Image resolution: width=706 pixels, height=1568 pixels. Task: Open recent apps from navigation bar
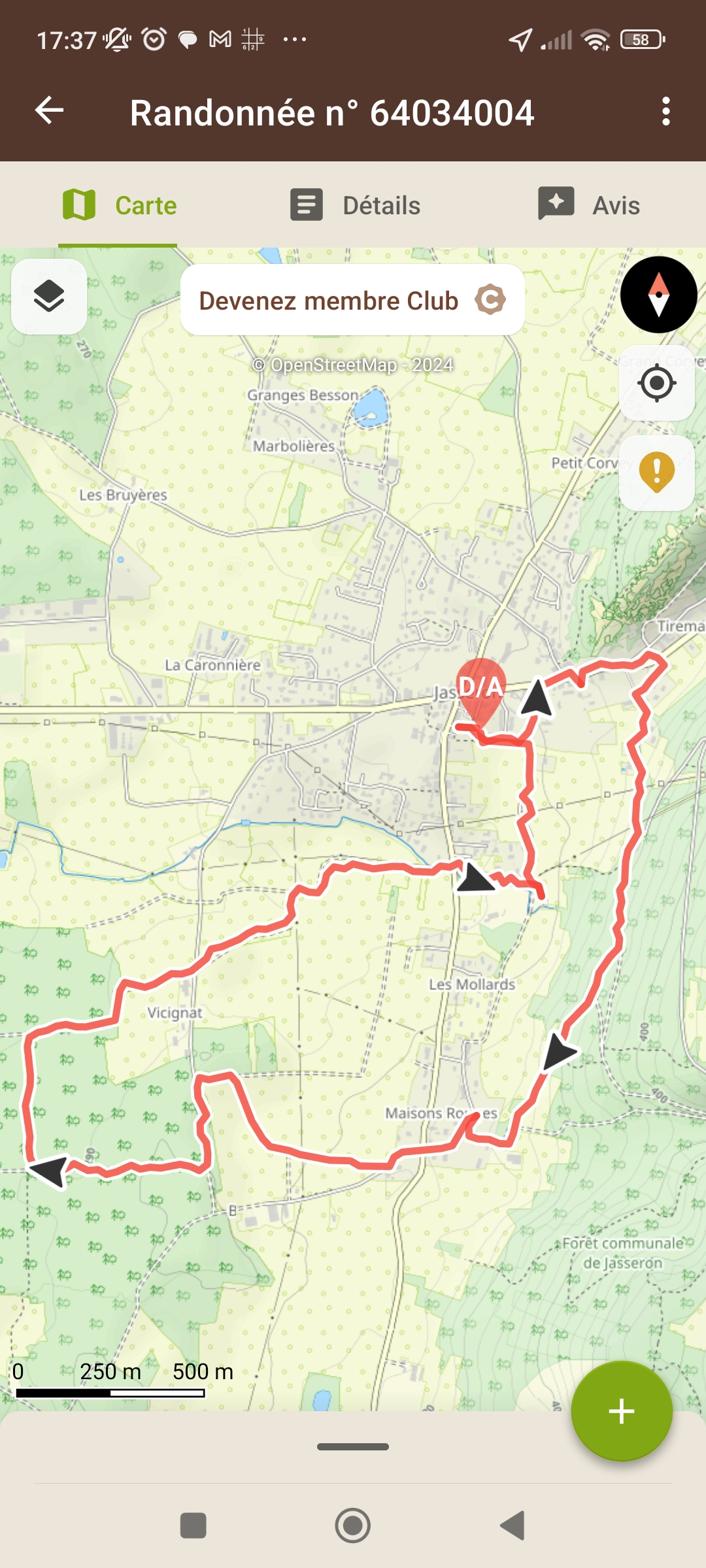pyautogui.click(x=193, y=1526)
